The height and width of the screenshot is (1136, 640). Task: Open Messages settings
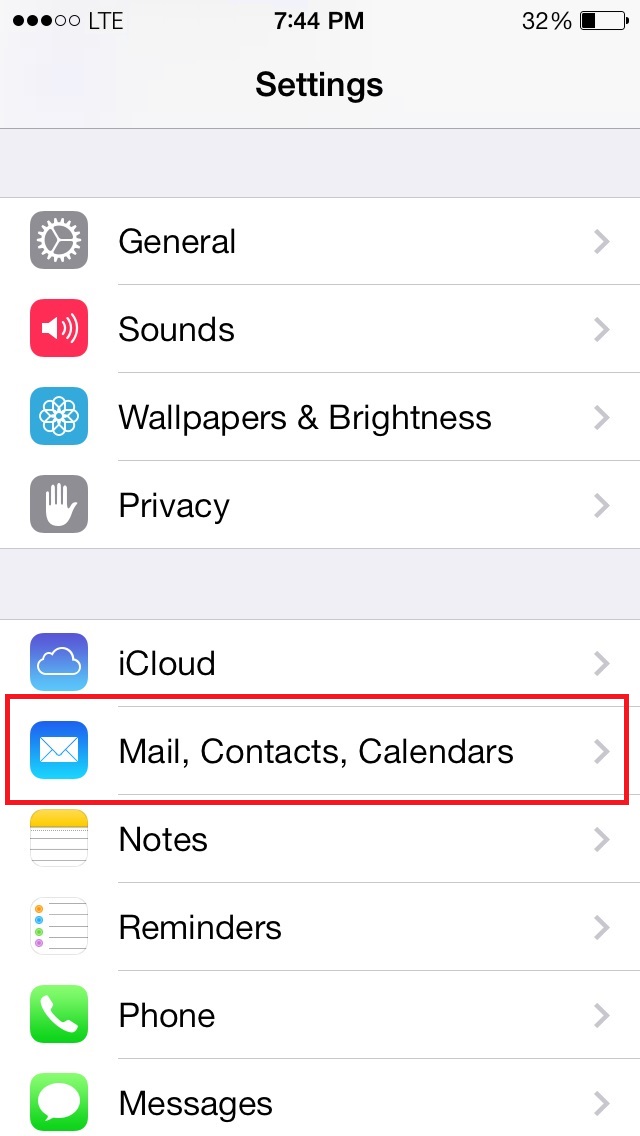coord(320,1103)
